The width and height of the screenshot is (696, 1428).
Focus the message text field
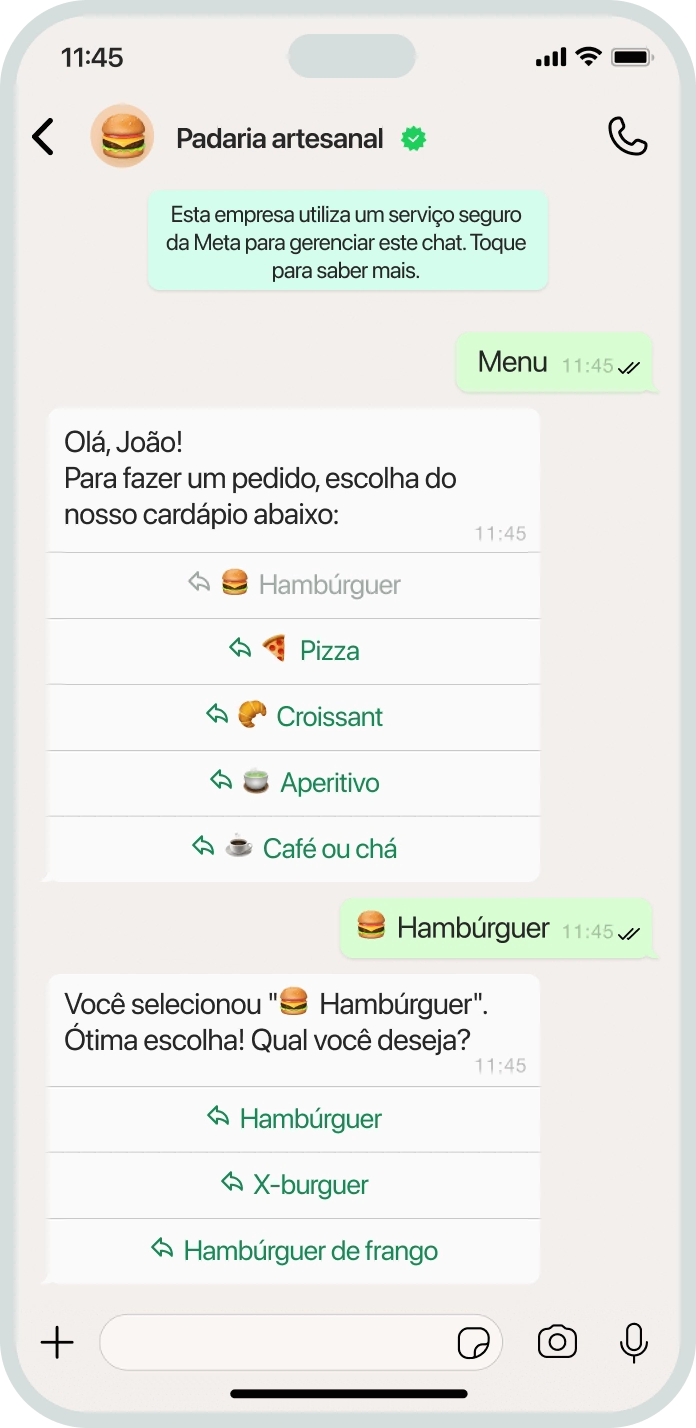[x=275, y=1342]
